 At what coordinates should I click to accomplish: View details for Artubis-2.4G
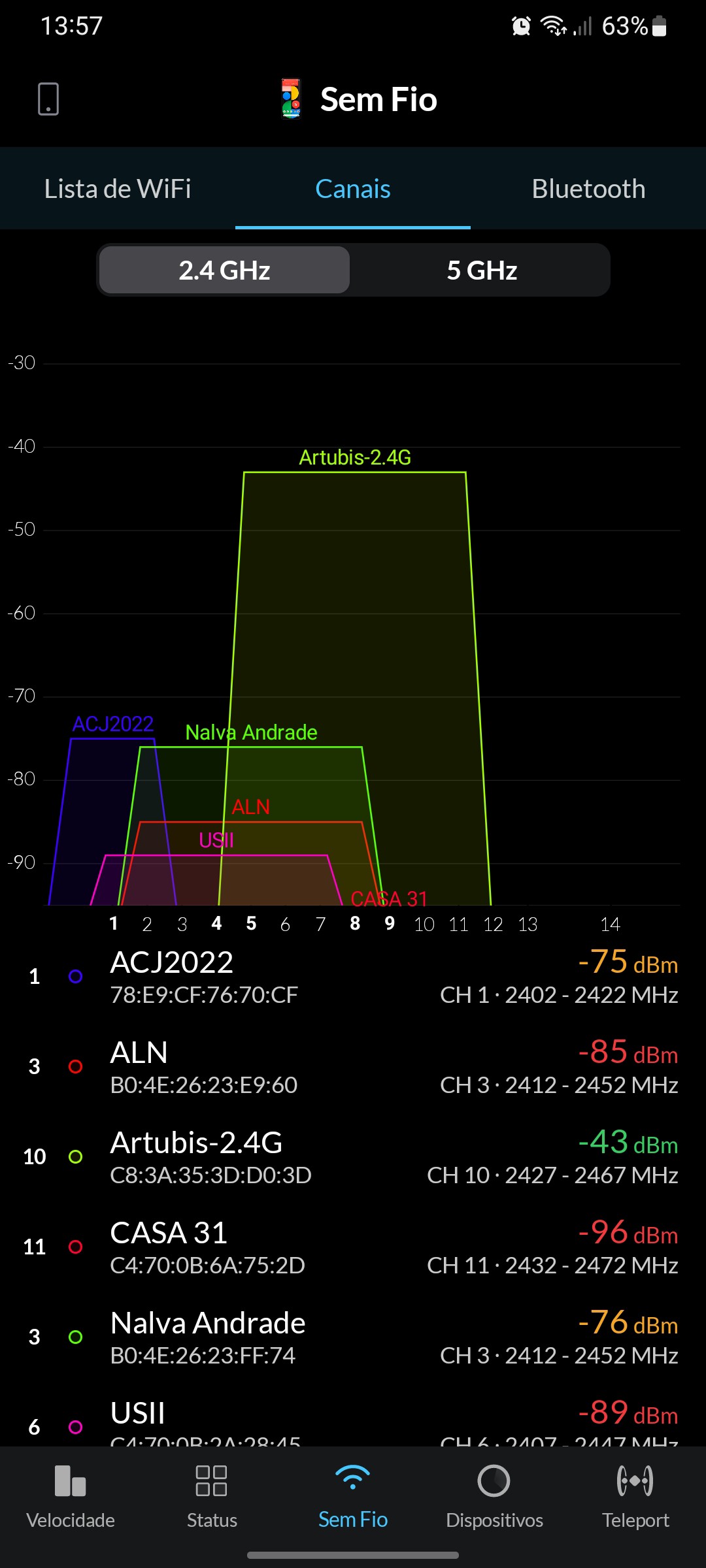(x=353, y=1157)
